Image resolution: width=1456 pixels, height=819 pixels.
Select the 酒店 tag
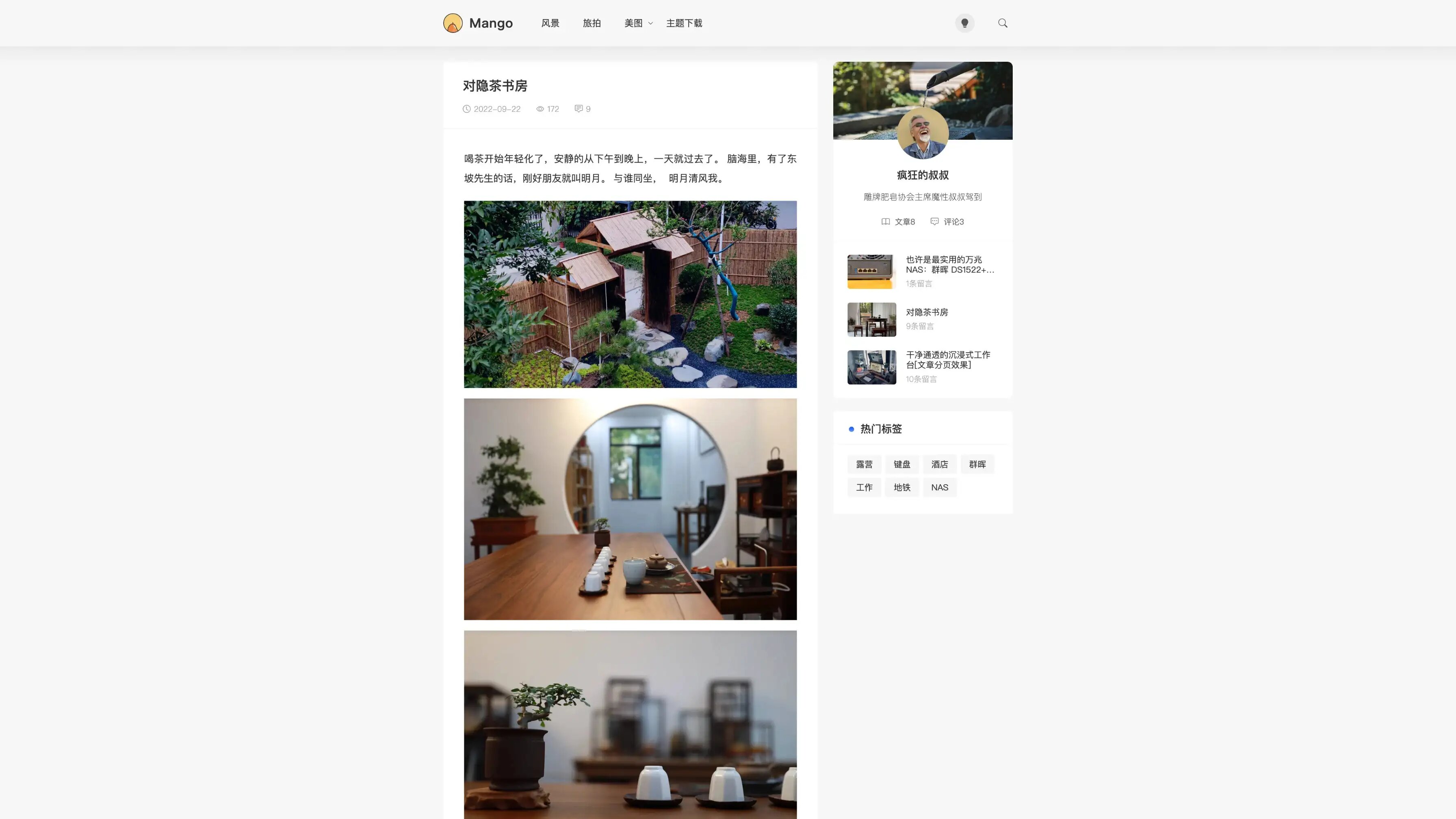point(939,464)
